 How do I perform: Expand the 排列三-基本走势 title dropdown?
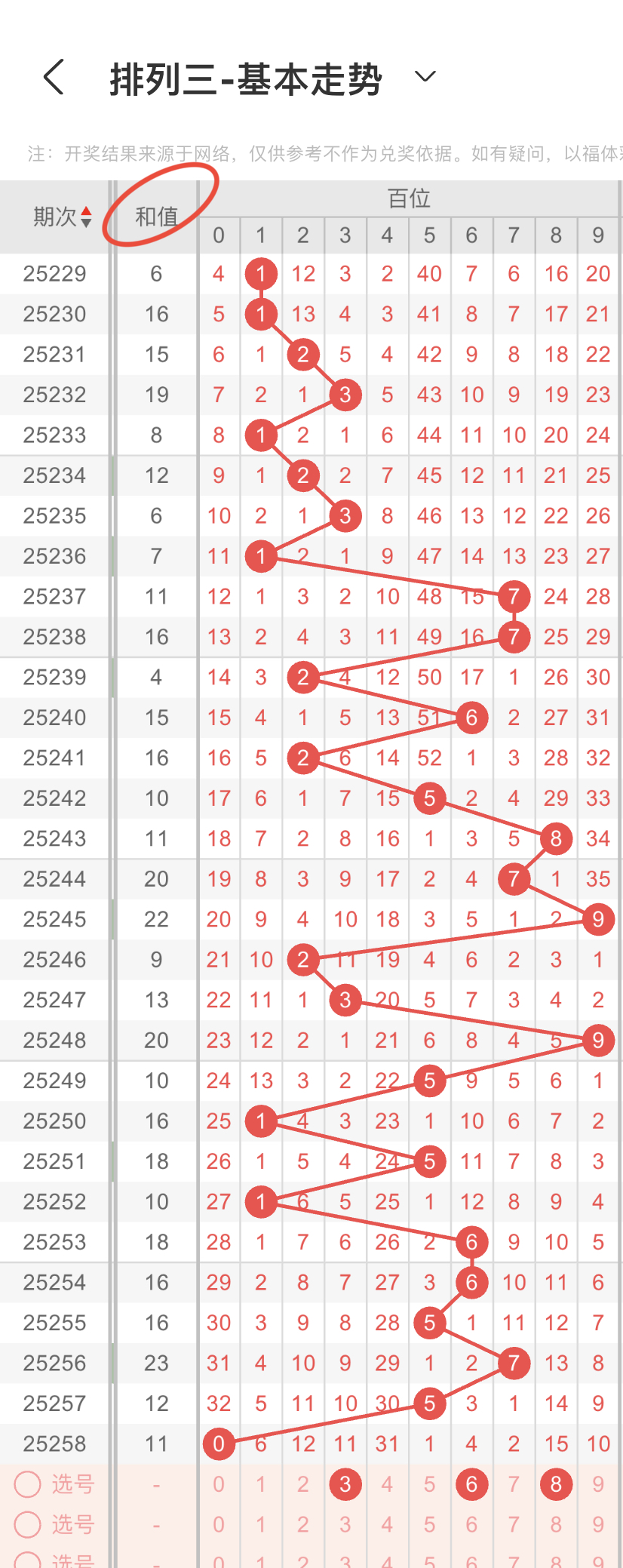(x=425, y=76)
